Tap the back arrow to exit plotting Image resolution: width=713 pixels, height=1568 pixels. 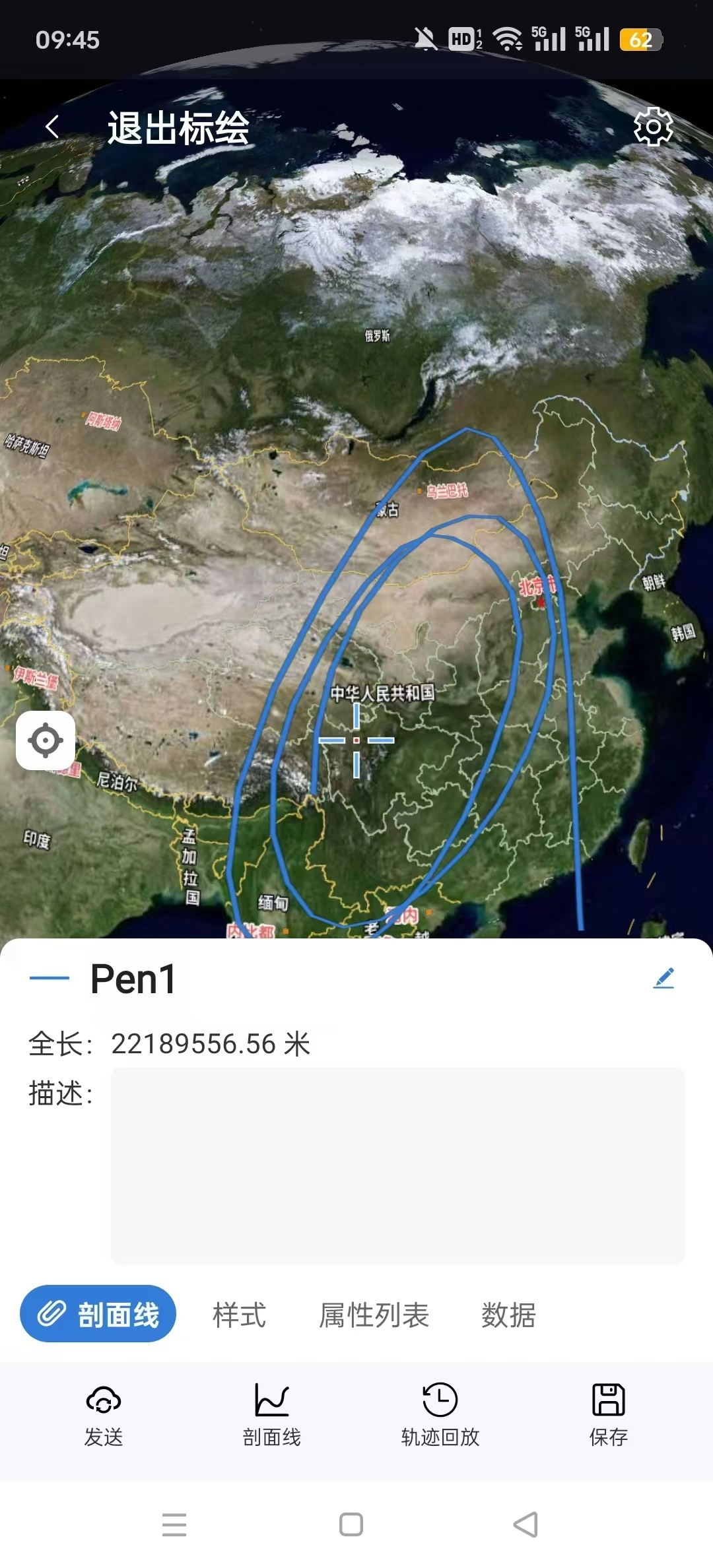tap(53, 126)
